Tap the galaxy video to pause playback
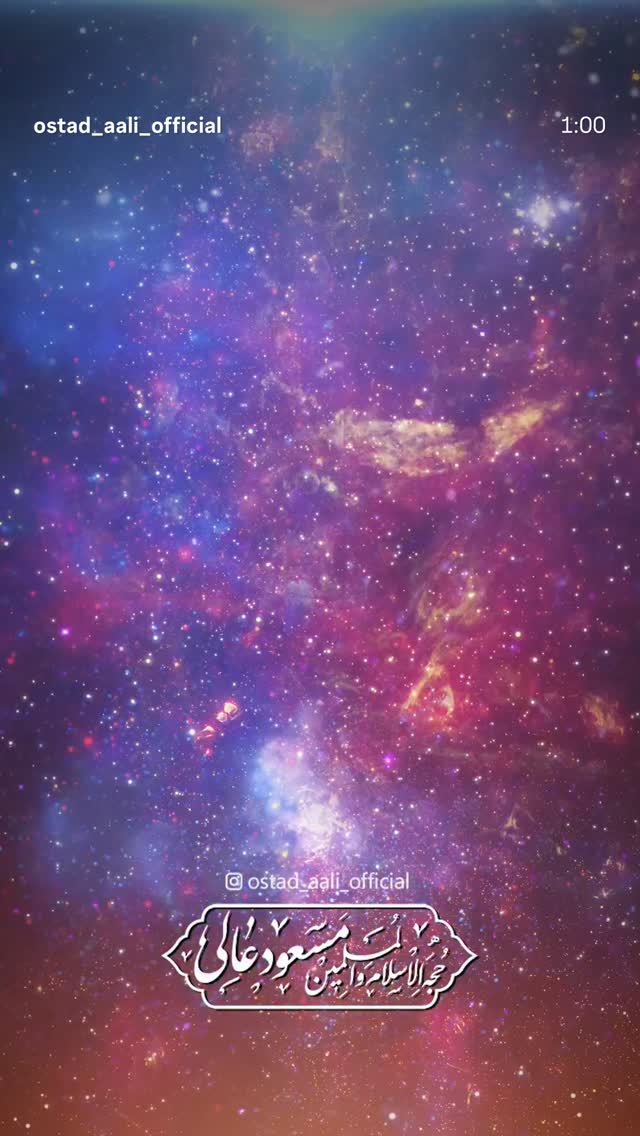 pos(320,568)
